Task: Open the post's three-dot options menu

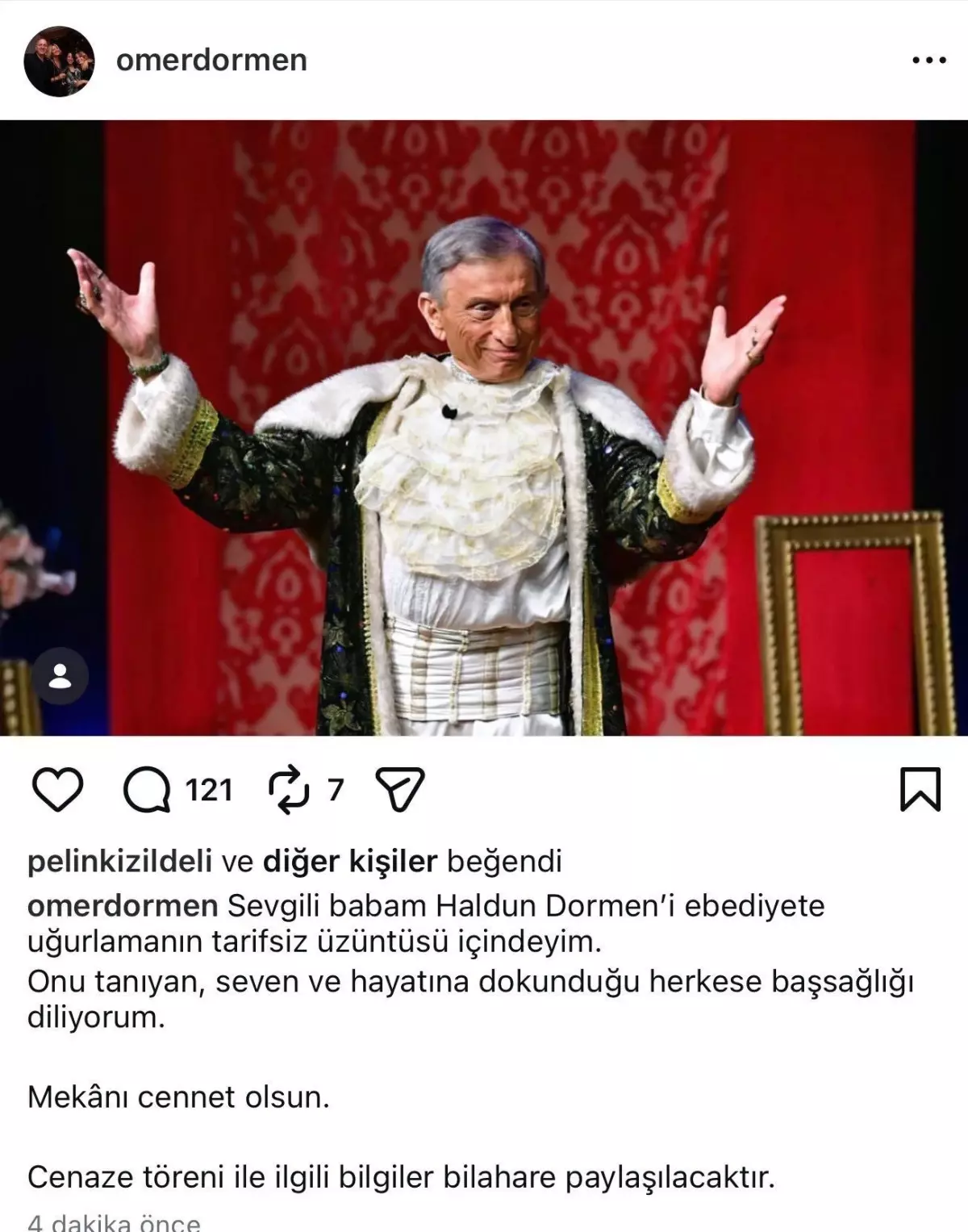Action: pos(928,61)
